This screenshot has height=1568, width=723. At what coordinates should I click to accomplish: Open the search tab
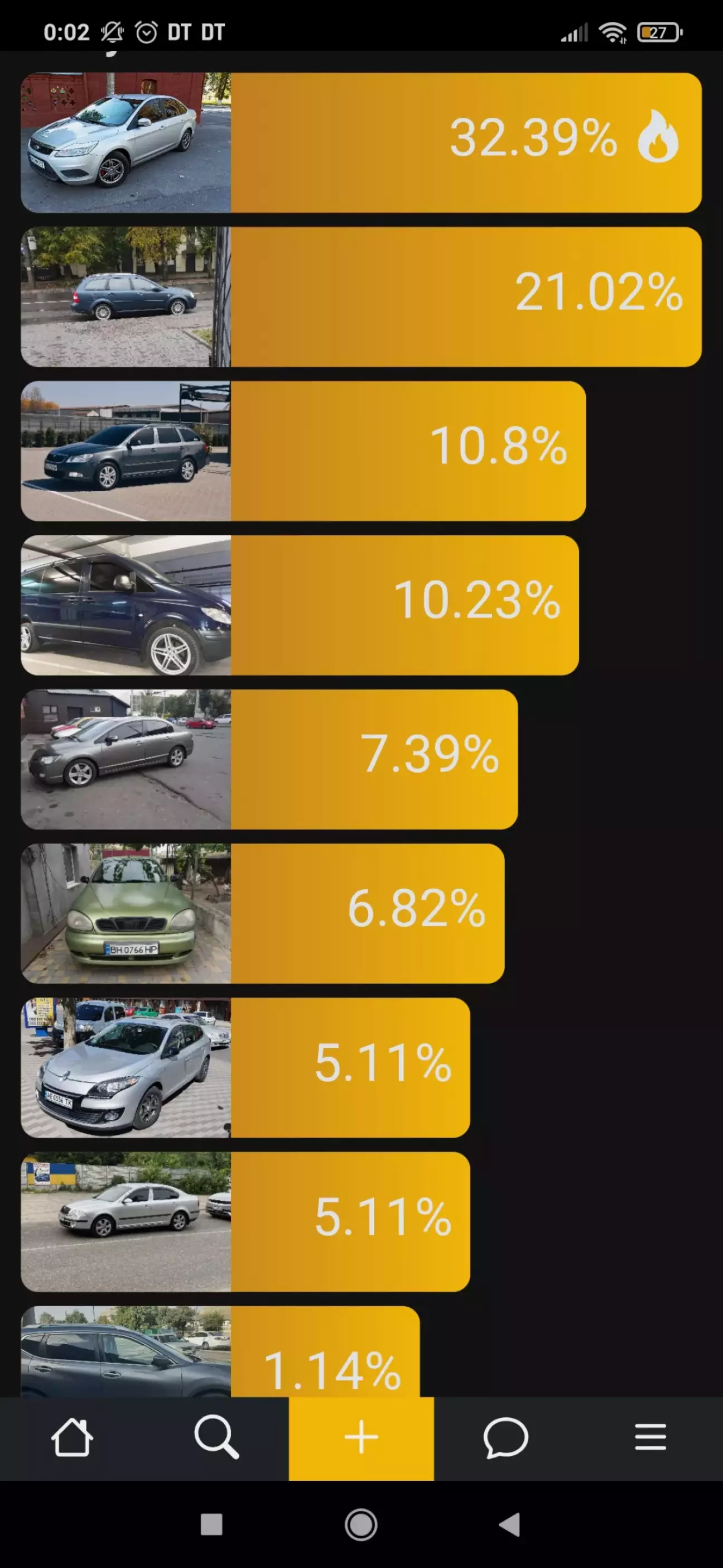pyautogui.click(x=216, y=1438)
